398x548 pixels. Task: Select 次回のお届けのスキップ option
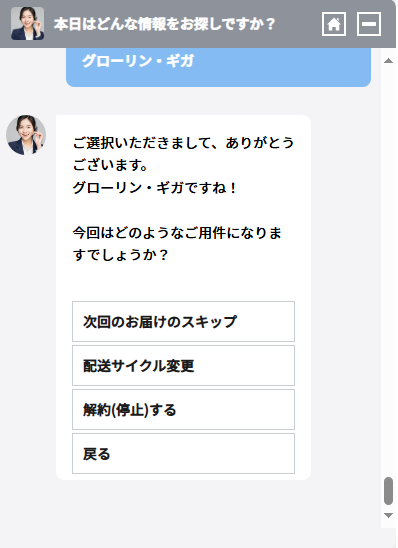pyautogui.click(x=183, y=322)
